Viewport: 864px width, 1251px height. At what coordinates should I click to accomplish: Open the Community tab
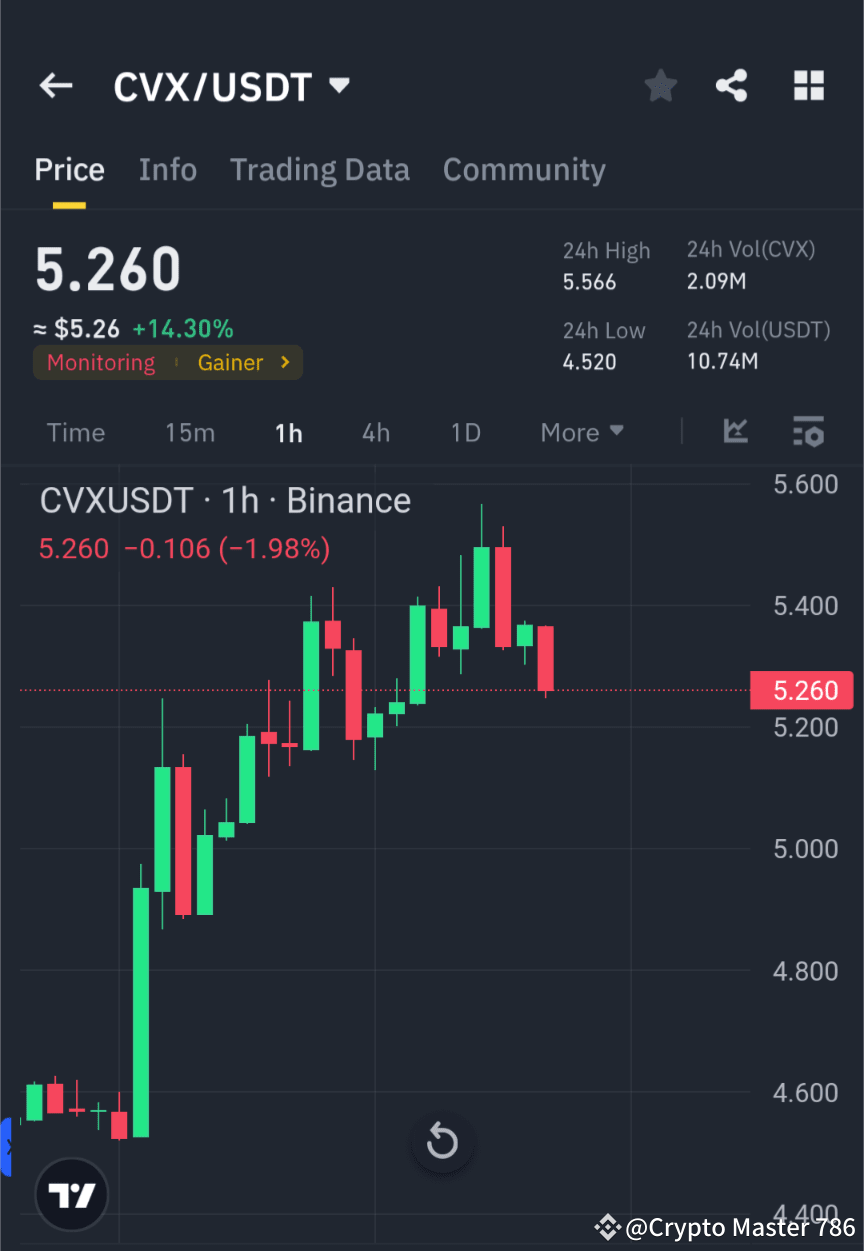tap(524, 169)
